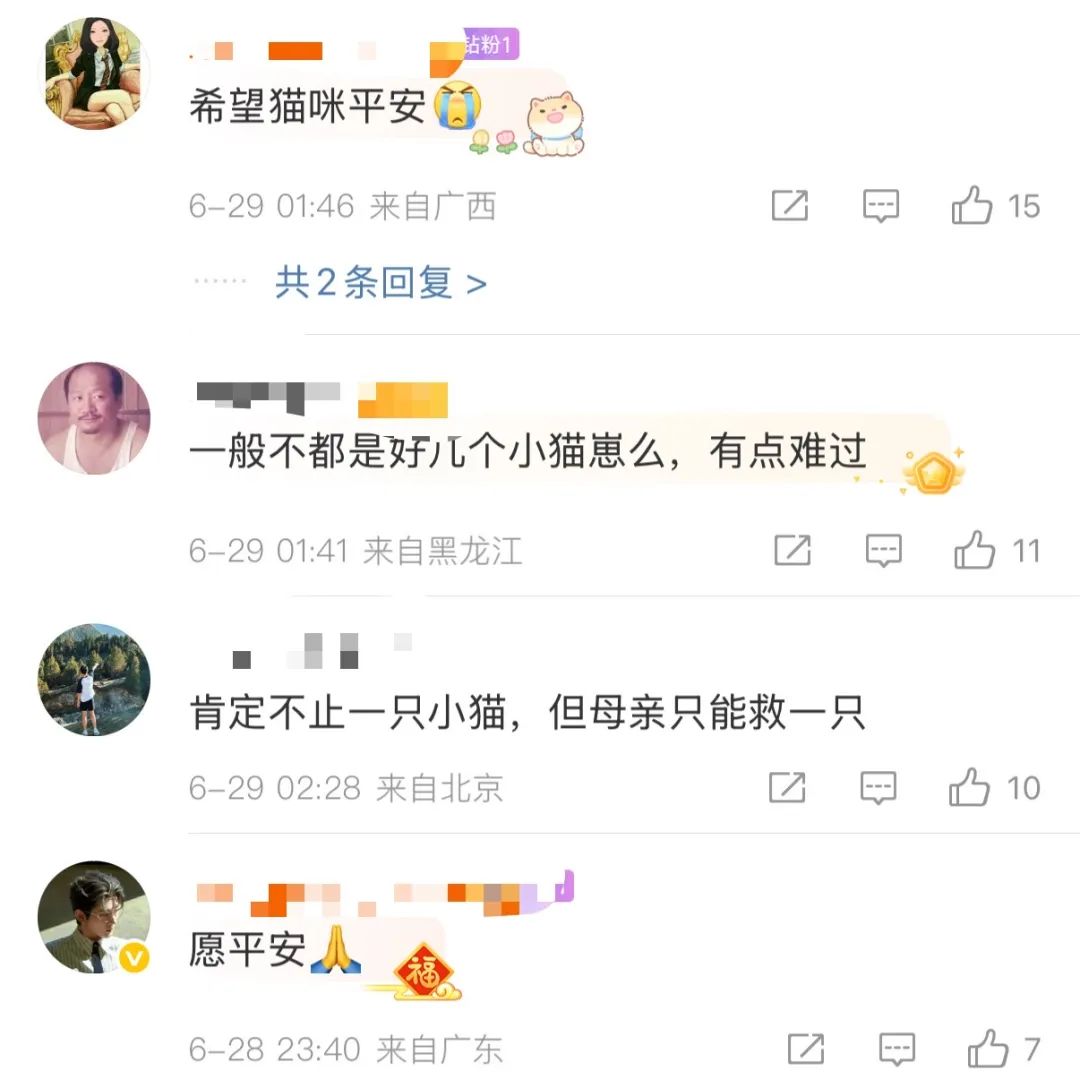Like the comment 希望猫咪平安
1080x1088 pixels.
972,207
